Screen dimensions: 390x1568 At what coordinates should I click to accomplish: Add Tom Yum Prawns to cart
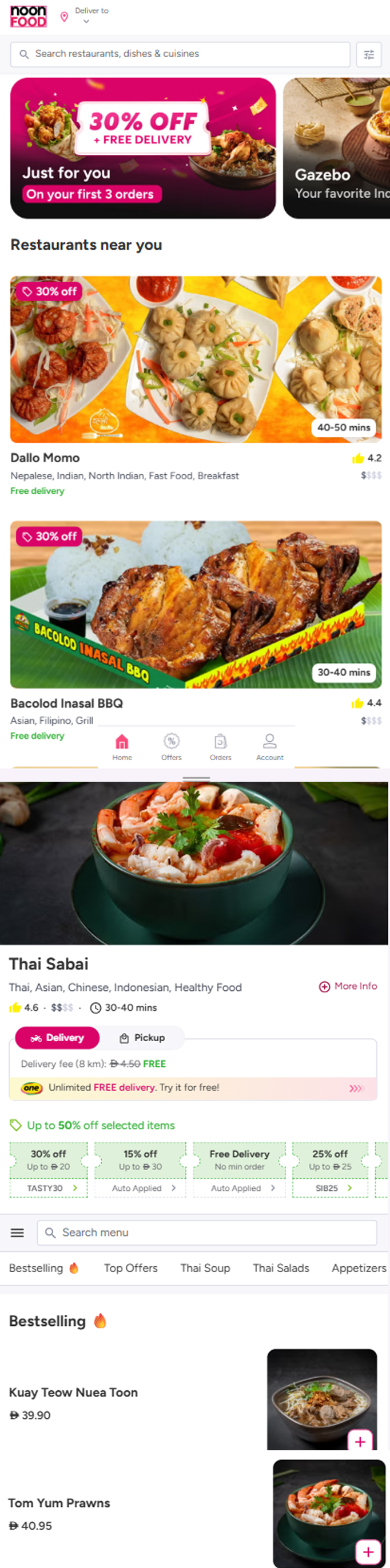368,1551
